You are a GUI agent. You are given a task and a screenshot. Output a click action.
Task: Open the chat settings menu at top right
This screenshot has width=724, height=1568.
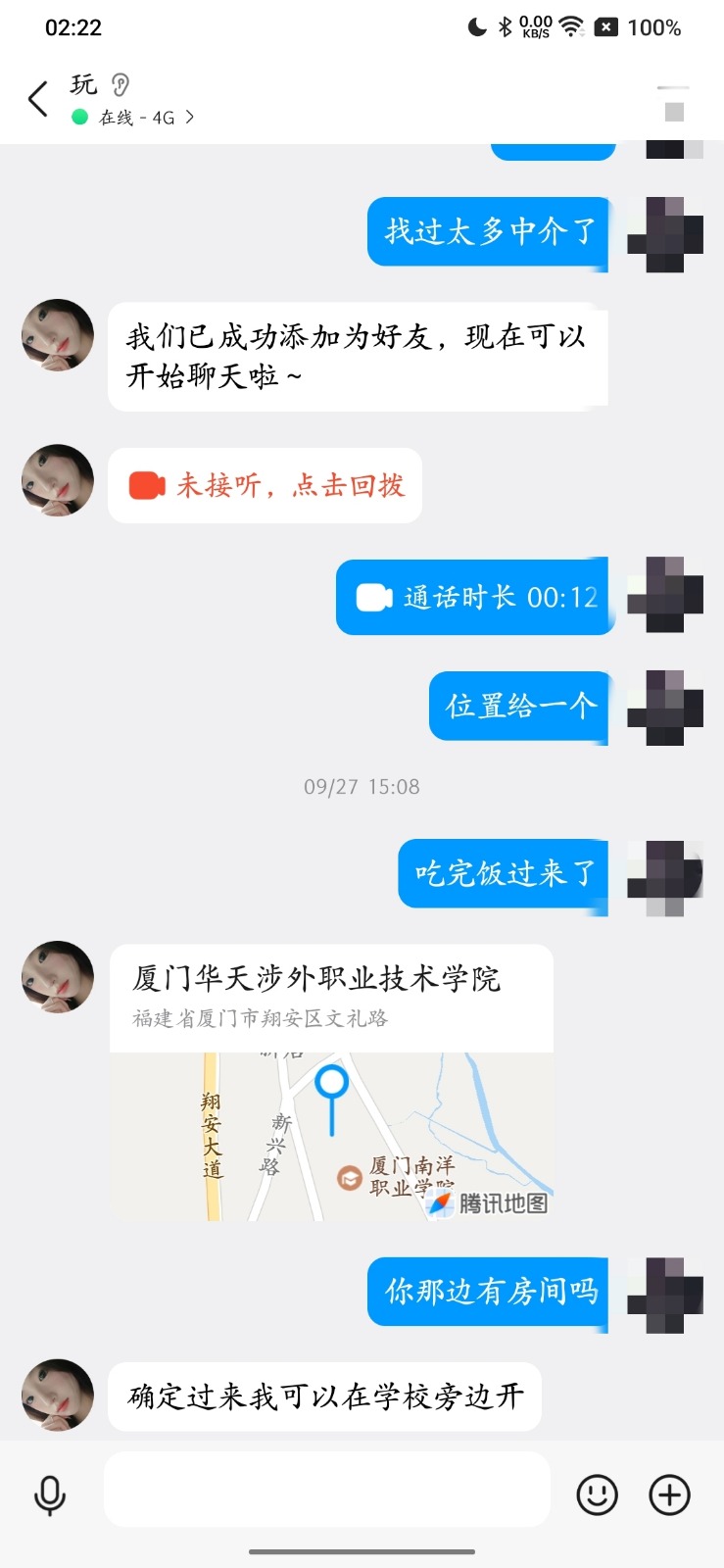(x=673, y=101)
